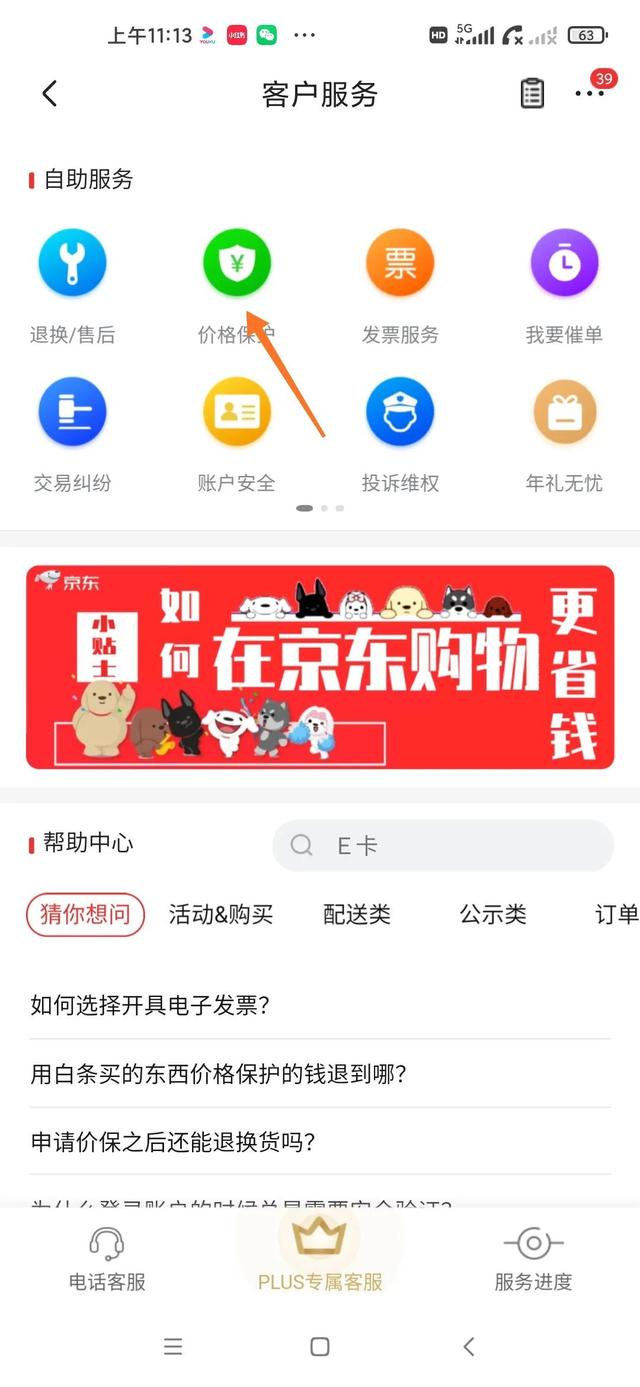Open the 京东购物更省钱 tips banner
This screenshot has width=640, height=1387.
coord(320,667)
